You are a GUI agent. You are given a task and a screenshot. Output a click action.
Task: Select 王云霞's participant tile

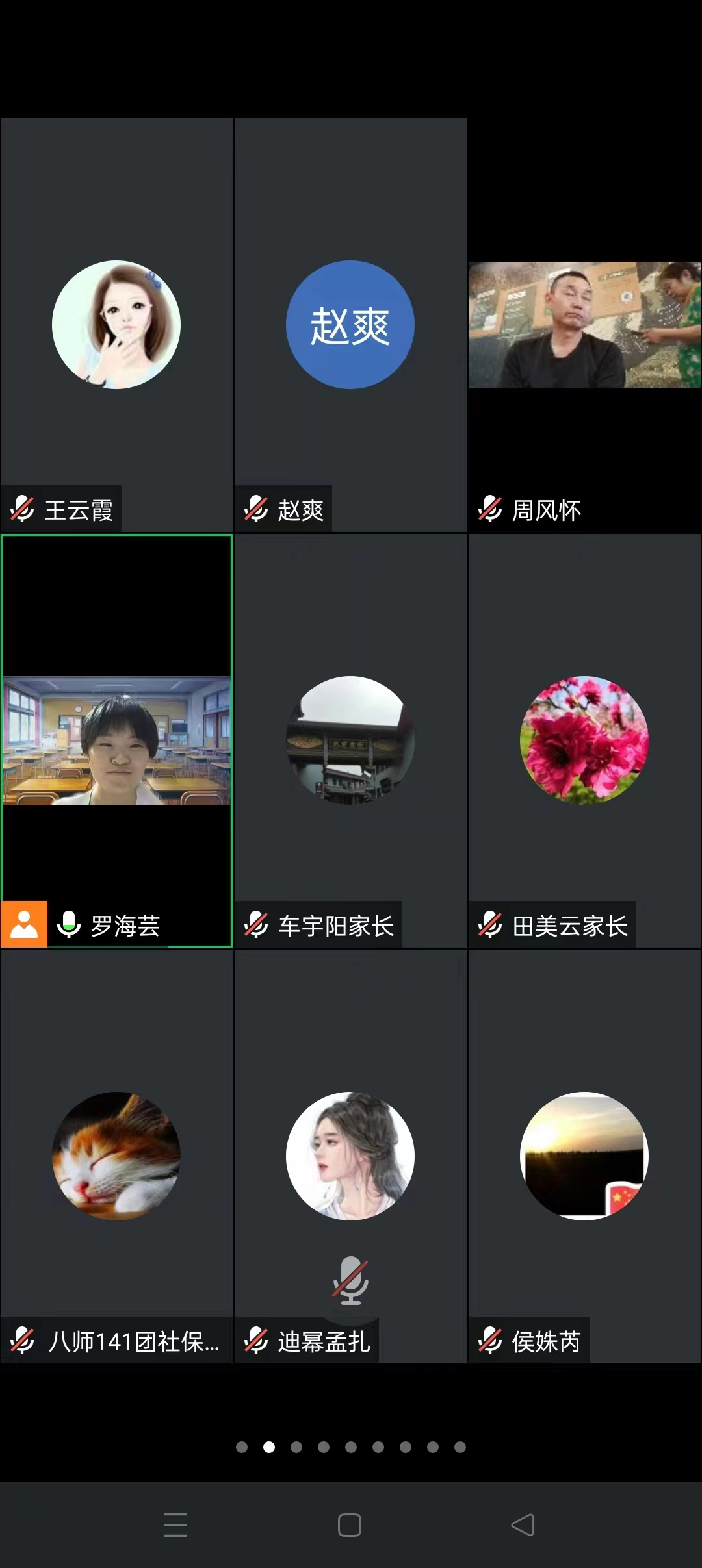(116, 325)
